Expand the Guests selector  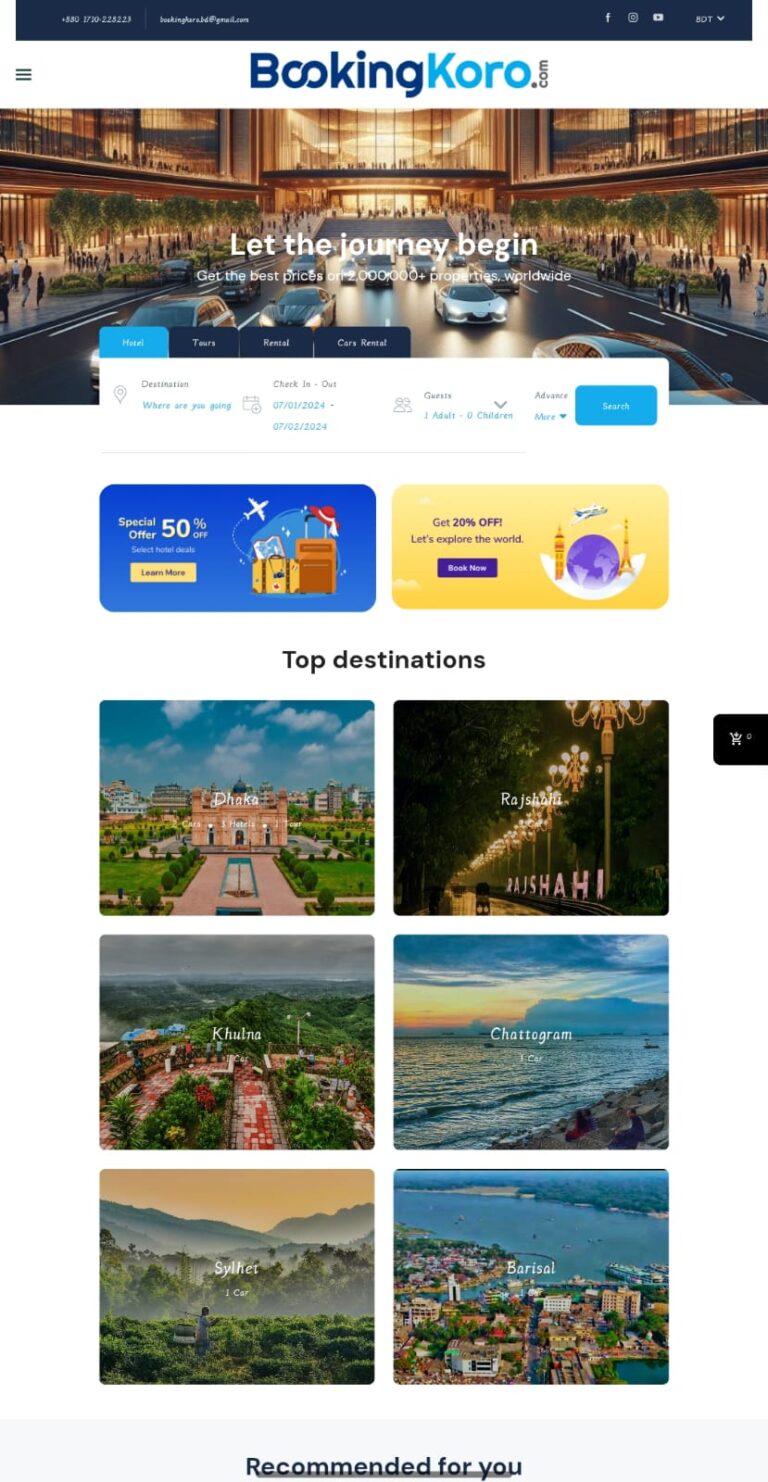click(x=468, y=405)
